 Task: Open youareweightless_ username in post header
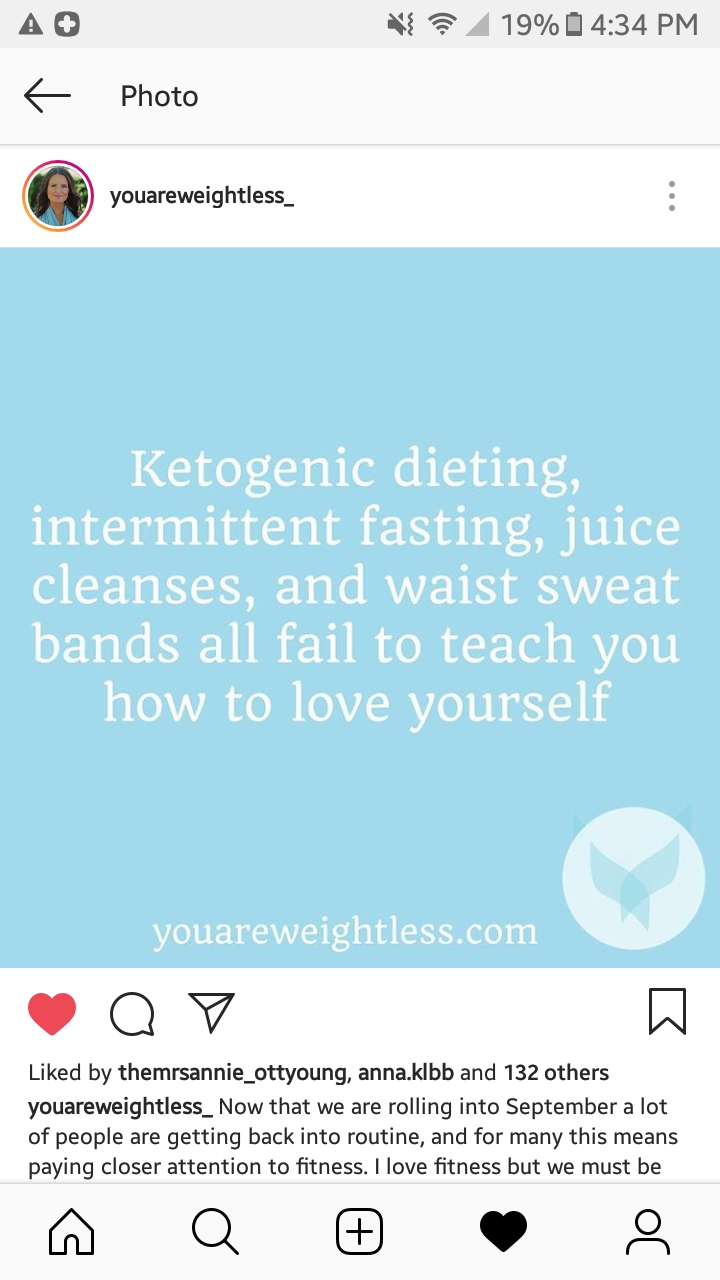click(202, 196)
